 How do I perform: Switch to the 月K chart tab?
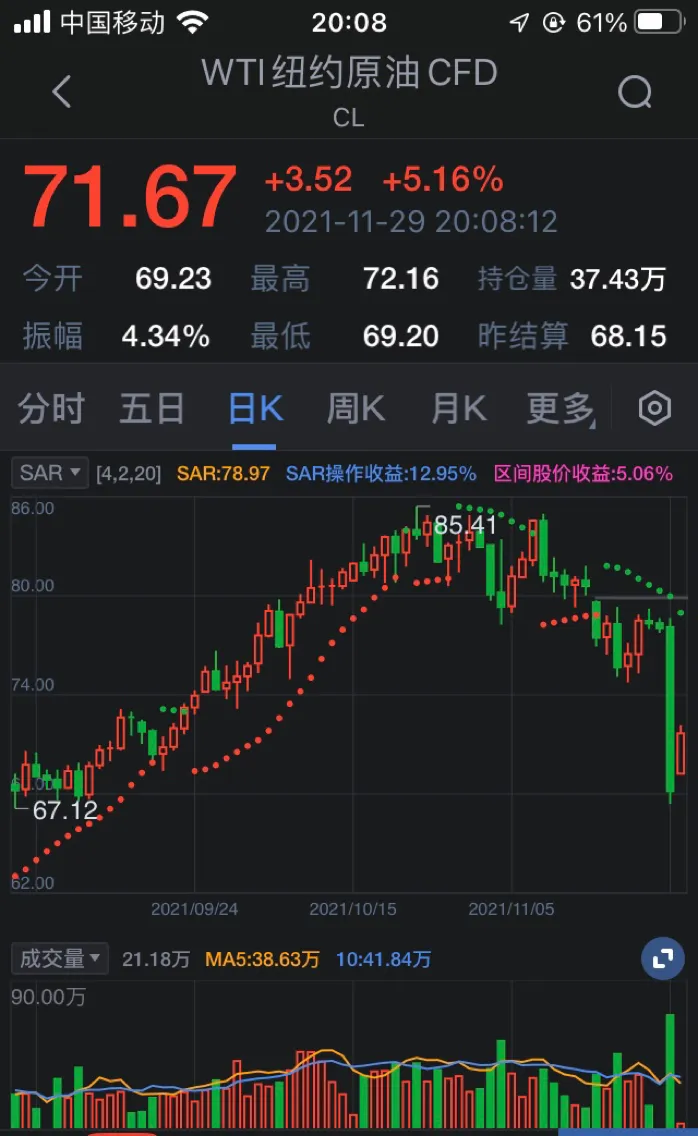pos(458,409)
